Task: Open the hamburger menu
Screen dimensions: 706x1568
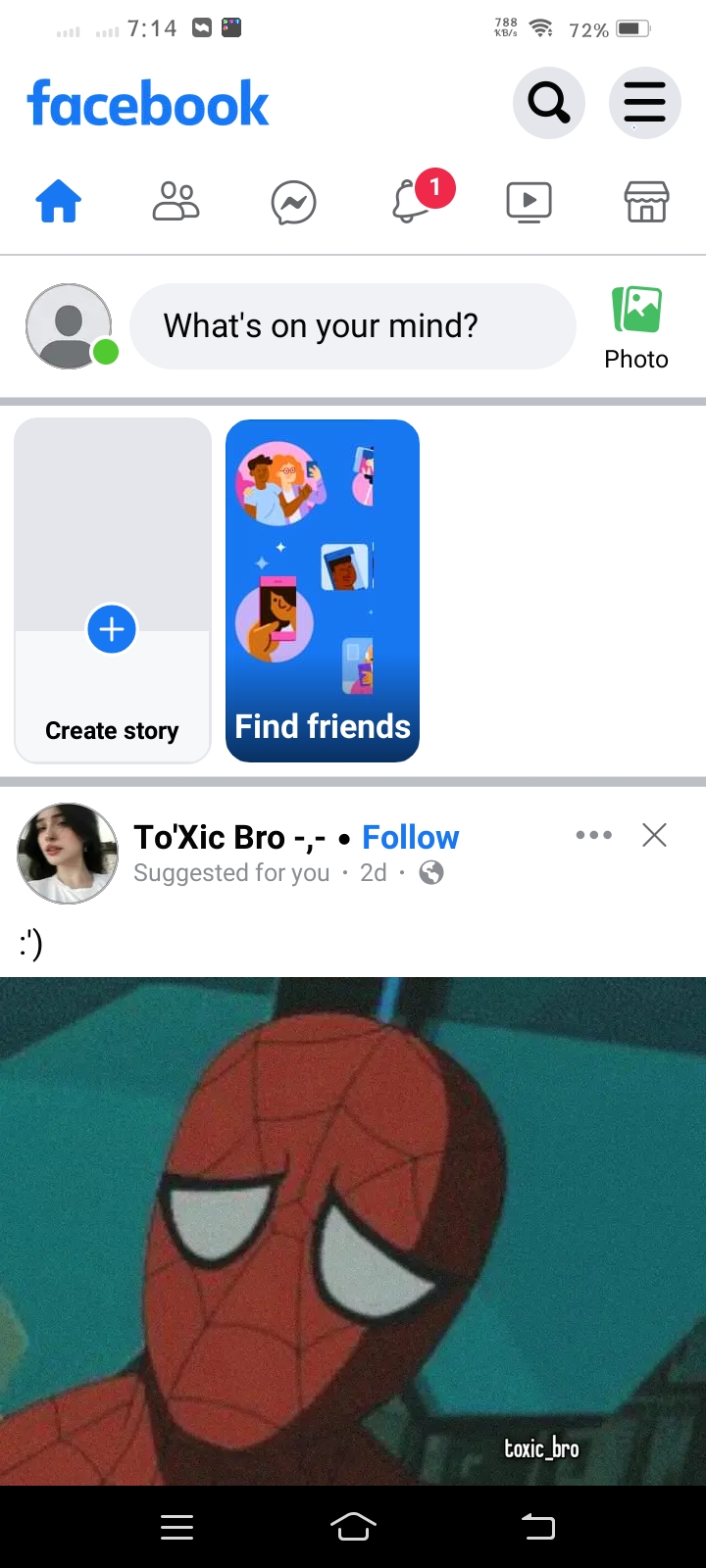Action: [644, 103]
